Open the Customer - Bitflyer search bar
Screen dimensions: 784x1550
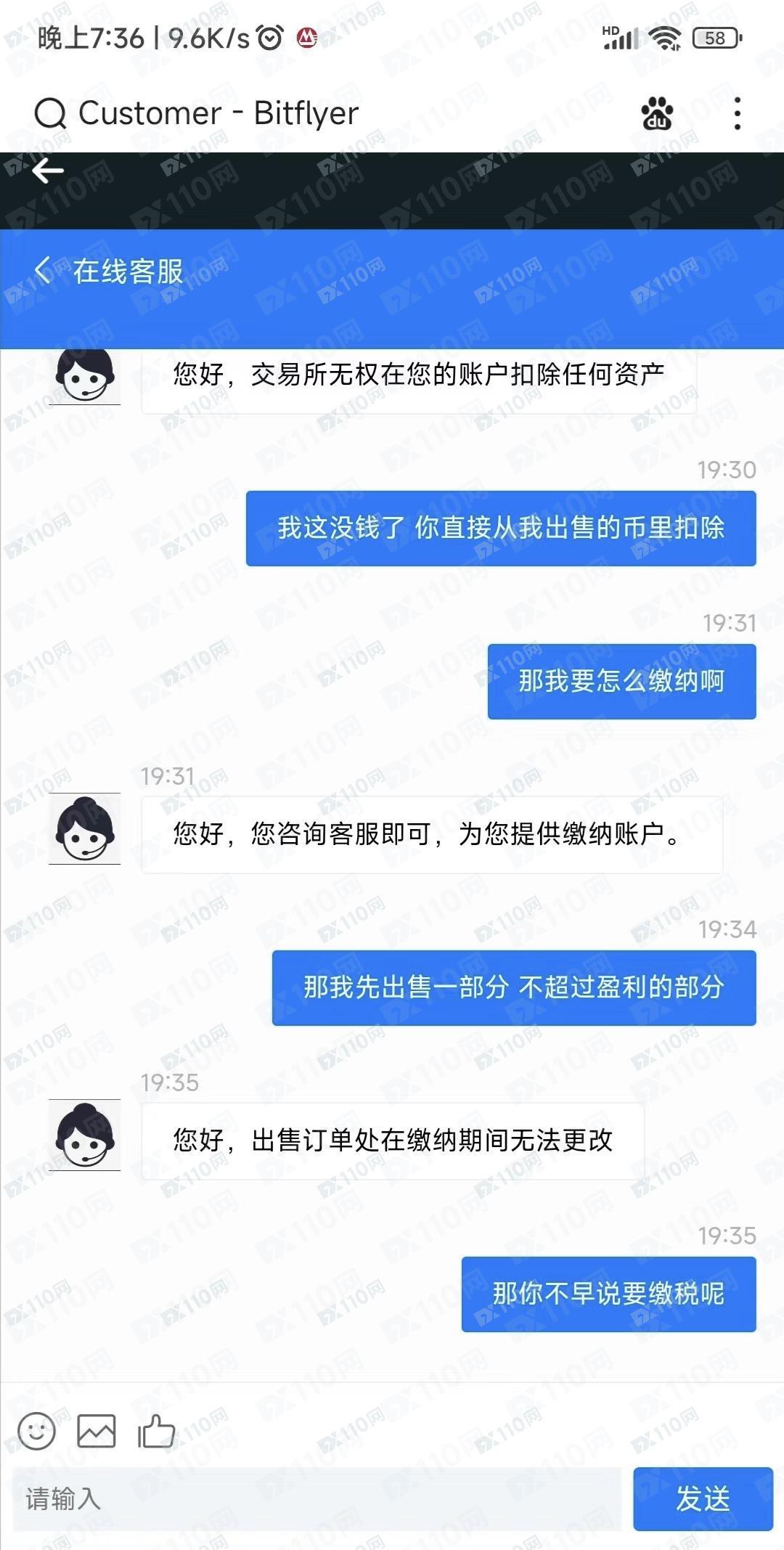click(218, 113)
